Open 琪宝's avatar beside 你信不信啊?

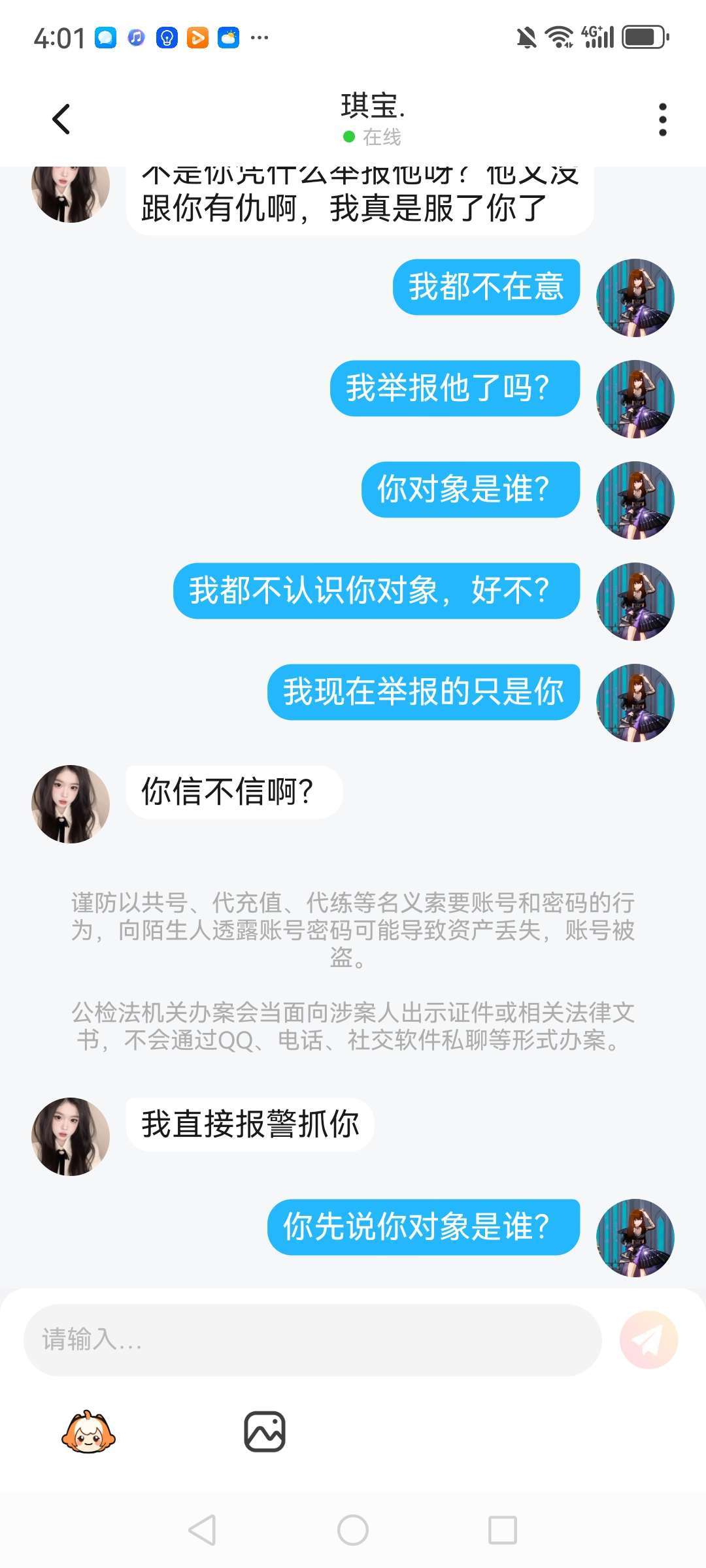pyautogui.click(x=71, y=804)
